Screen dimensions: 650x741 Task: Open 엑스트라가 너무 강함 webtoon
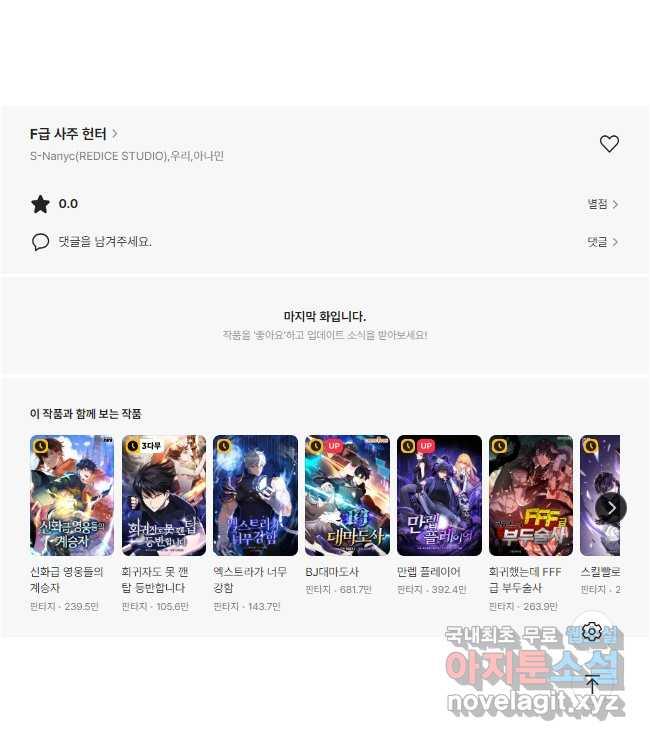click(x=255, y=495)
